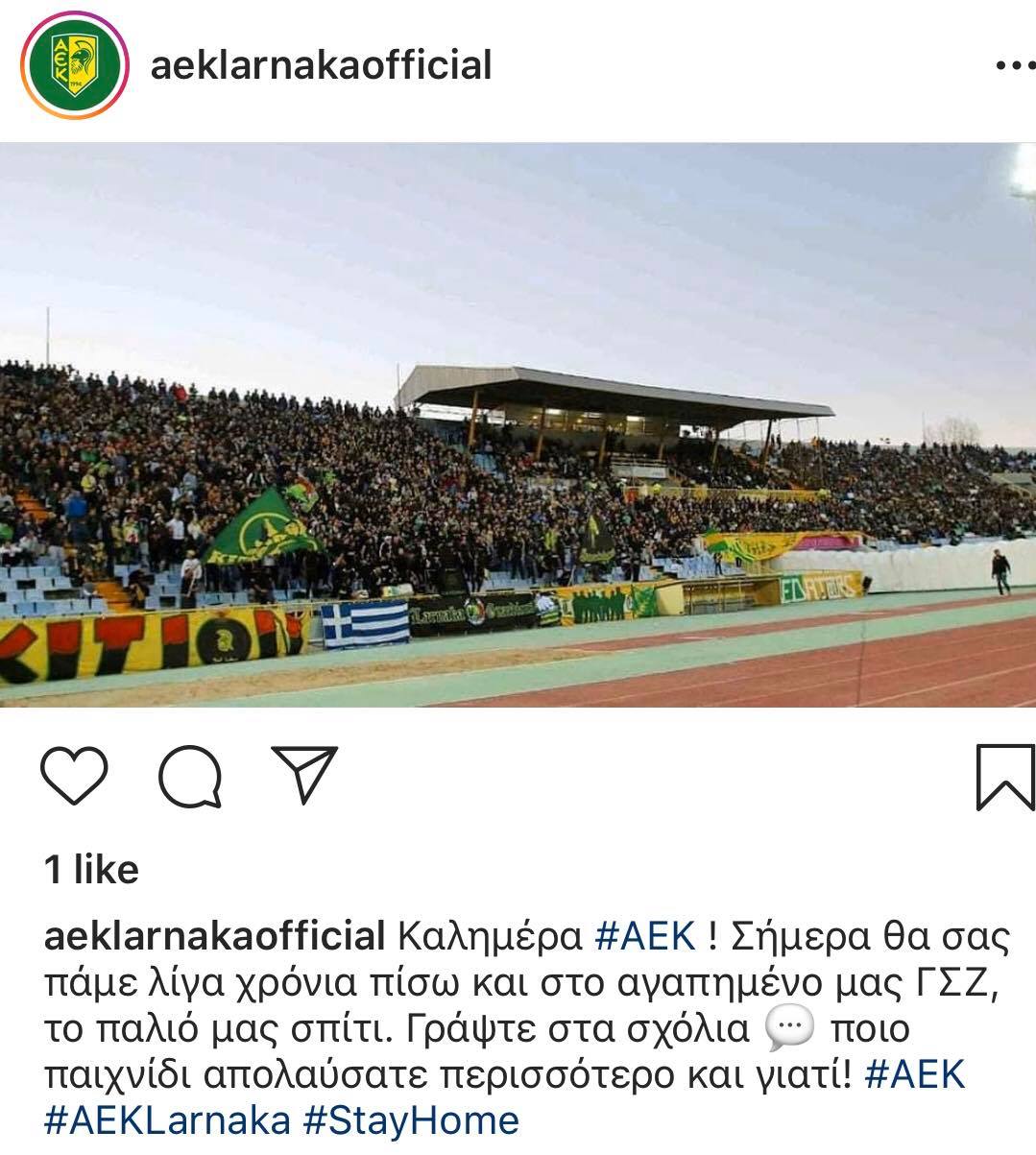Viewport: 1036px width, 1155px height.
Task: Open comments with the speech bubble icon
Action: tap(190, 776)
